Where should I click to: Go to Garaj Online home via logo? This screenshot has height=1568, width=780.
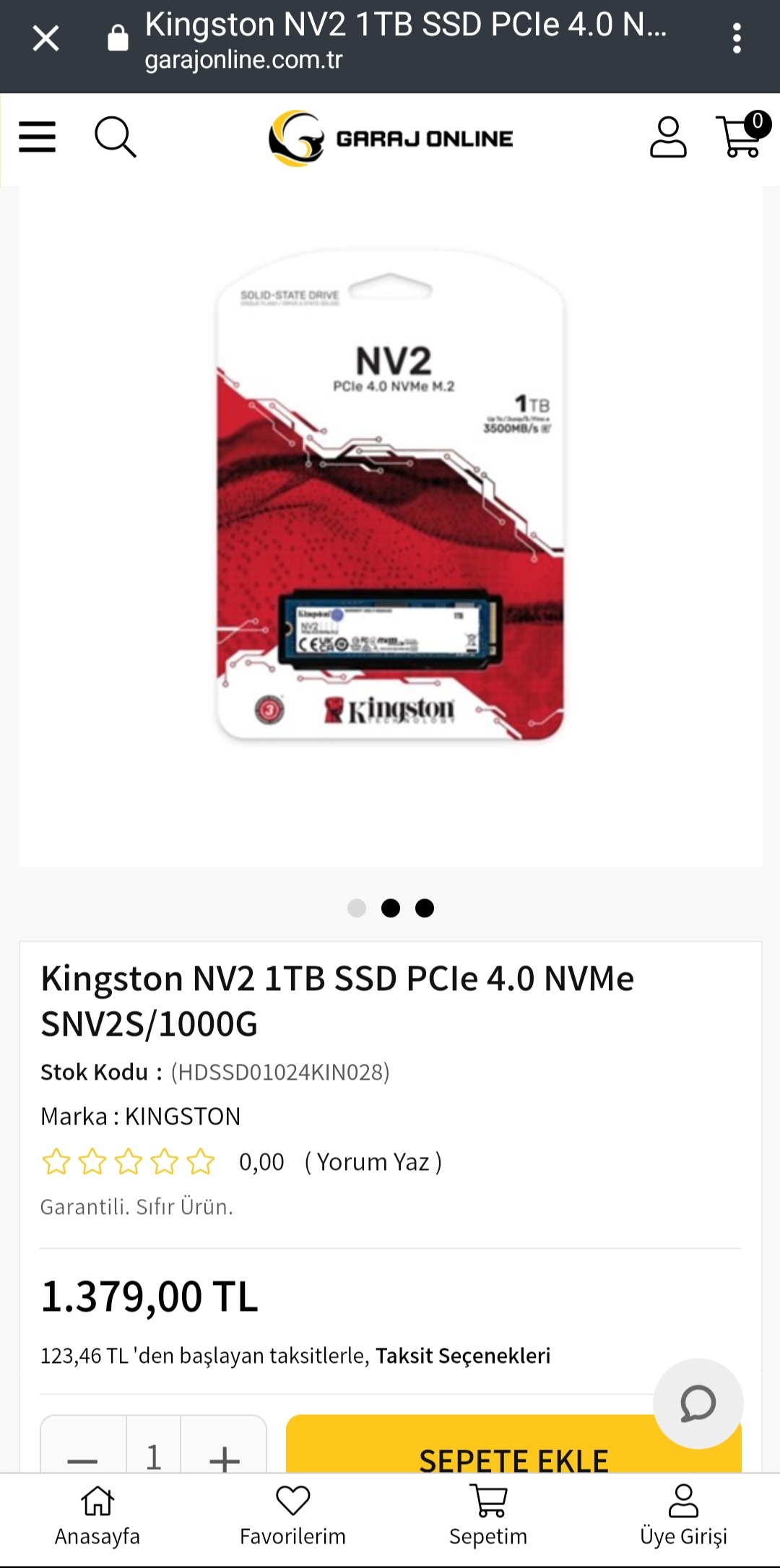pos(391,137)
